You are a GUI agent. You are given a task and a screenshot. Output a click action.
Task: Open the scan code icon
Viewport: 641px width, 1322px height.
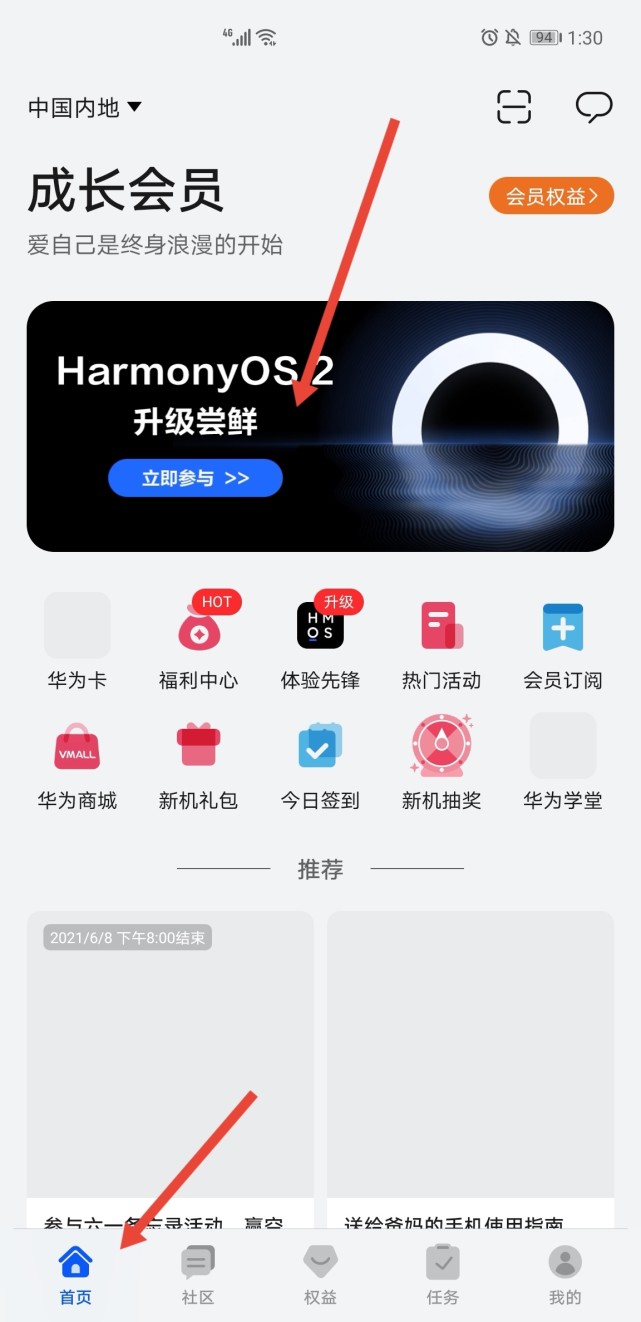[514, 107]
